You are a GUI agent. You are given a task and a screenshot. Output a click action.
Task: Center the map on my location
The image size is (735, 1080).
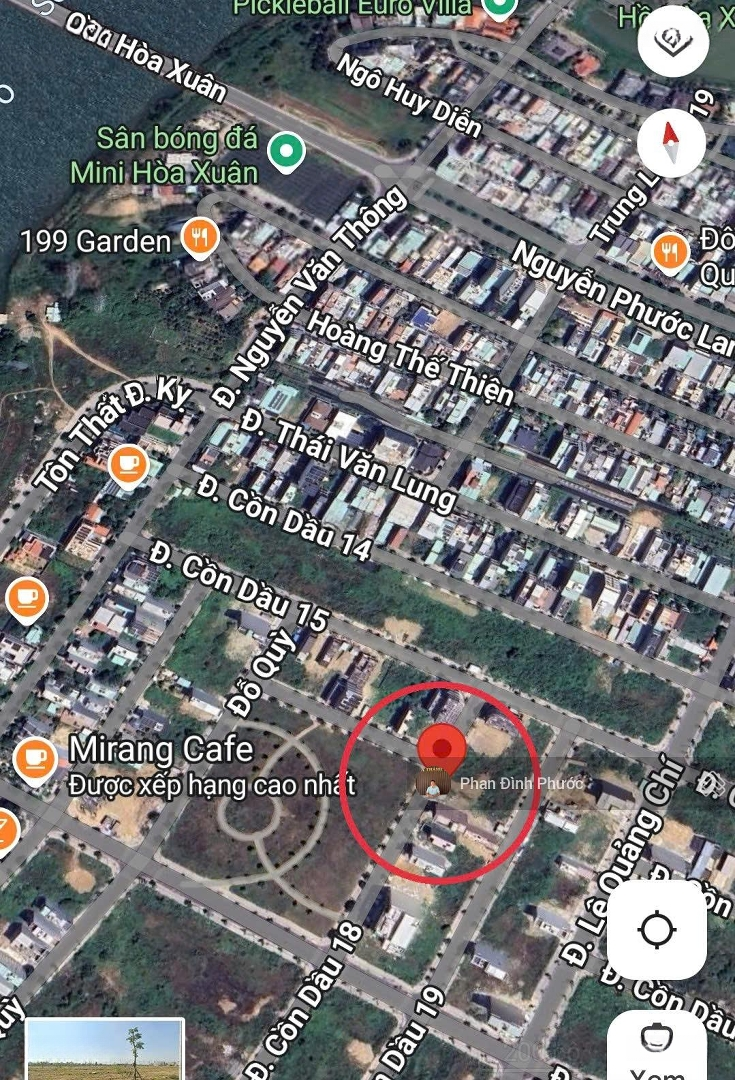coord(657,930)
